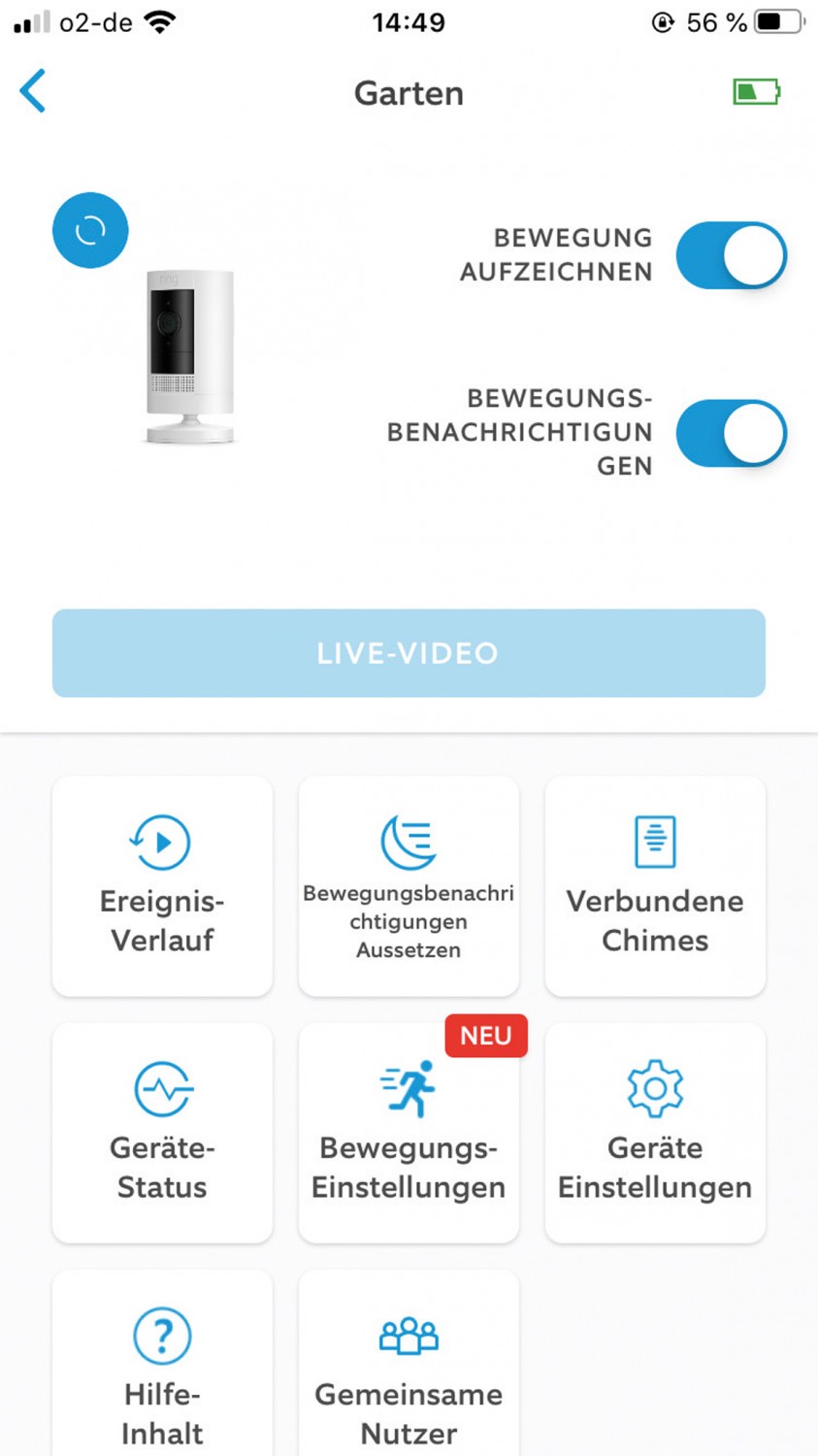Screen dimensions: 818x1456
Task: Disable Bewegungsbenachrichtigungen switch
Action: point(731,433)
